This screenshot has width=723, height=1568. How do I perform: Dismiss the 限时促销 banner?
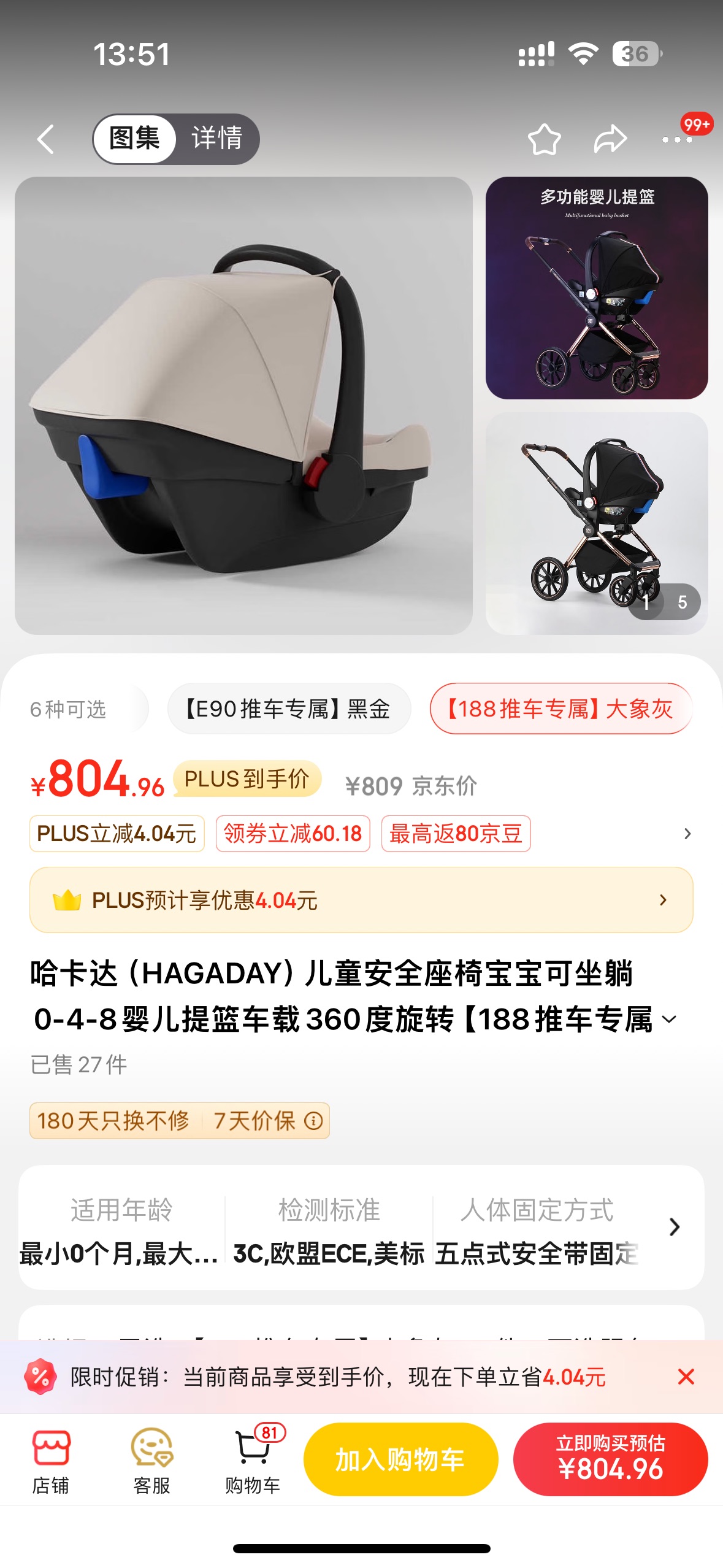coord(686,1377)
